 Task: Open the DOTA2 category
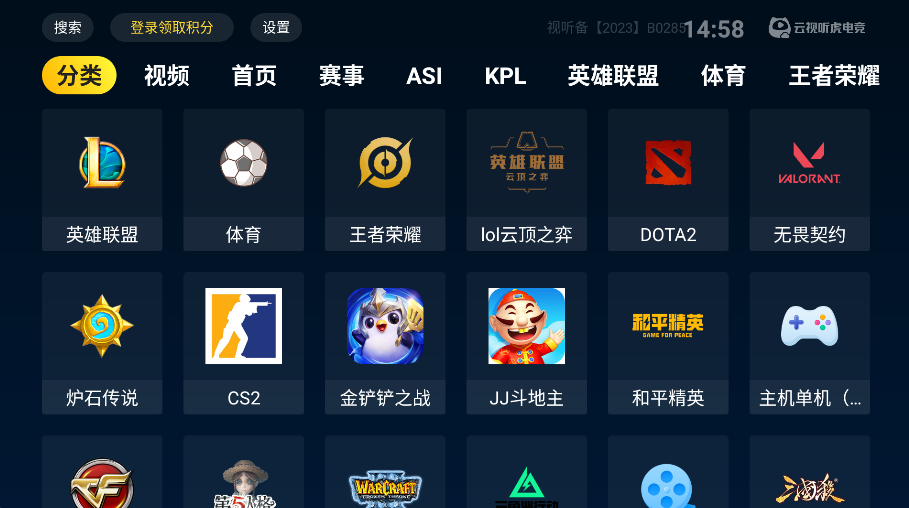[x=668, y=180]
